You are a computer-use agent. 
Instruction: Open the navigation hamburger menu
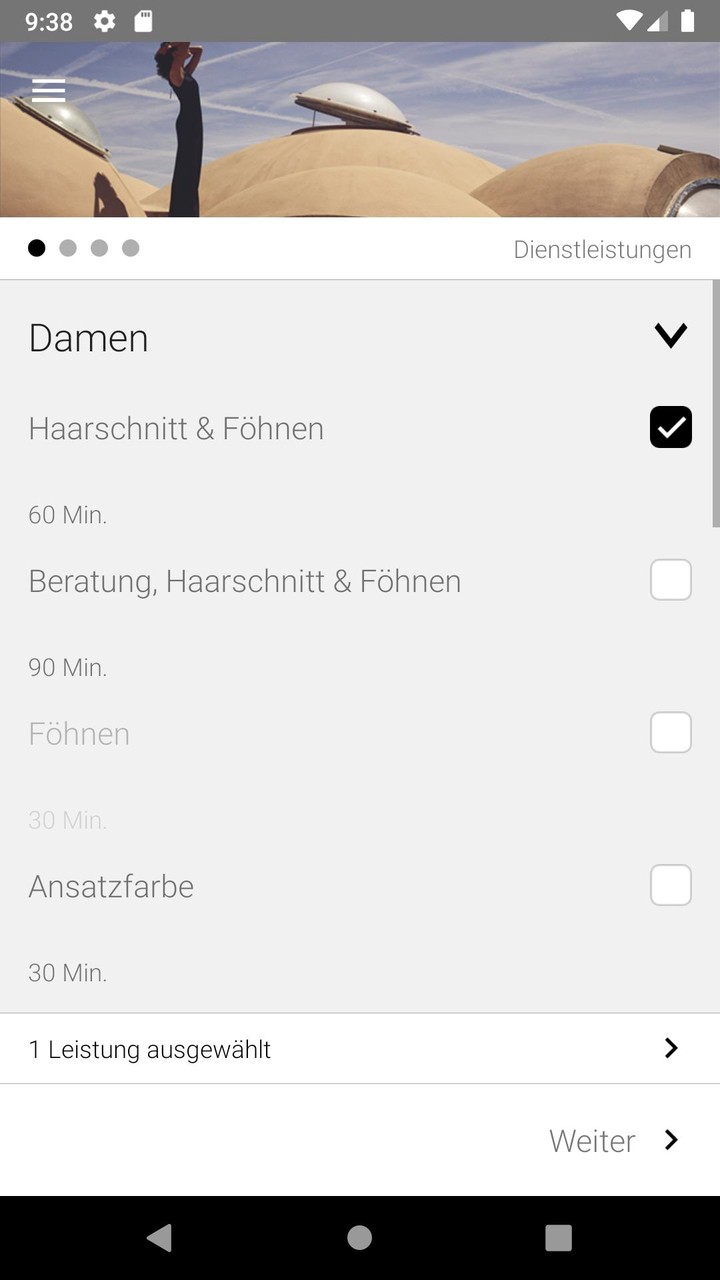pyautogui.click(x=48, y=90)
